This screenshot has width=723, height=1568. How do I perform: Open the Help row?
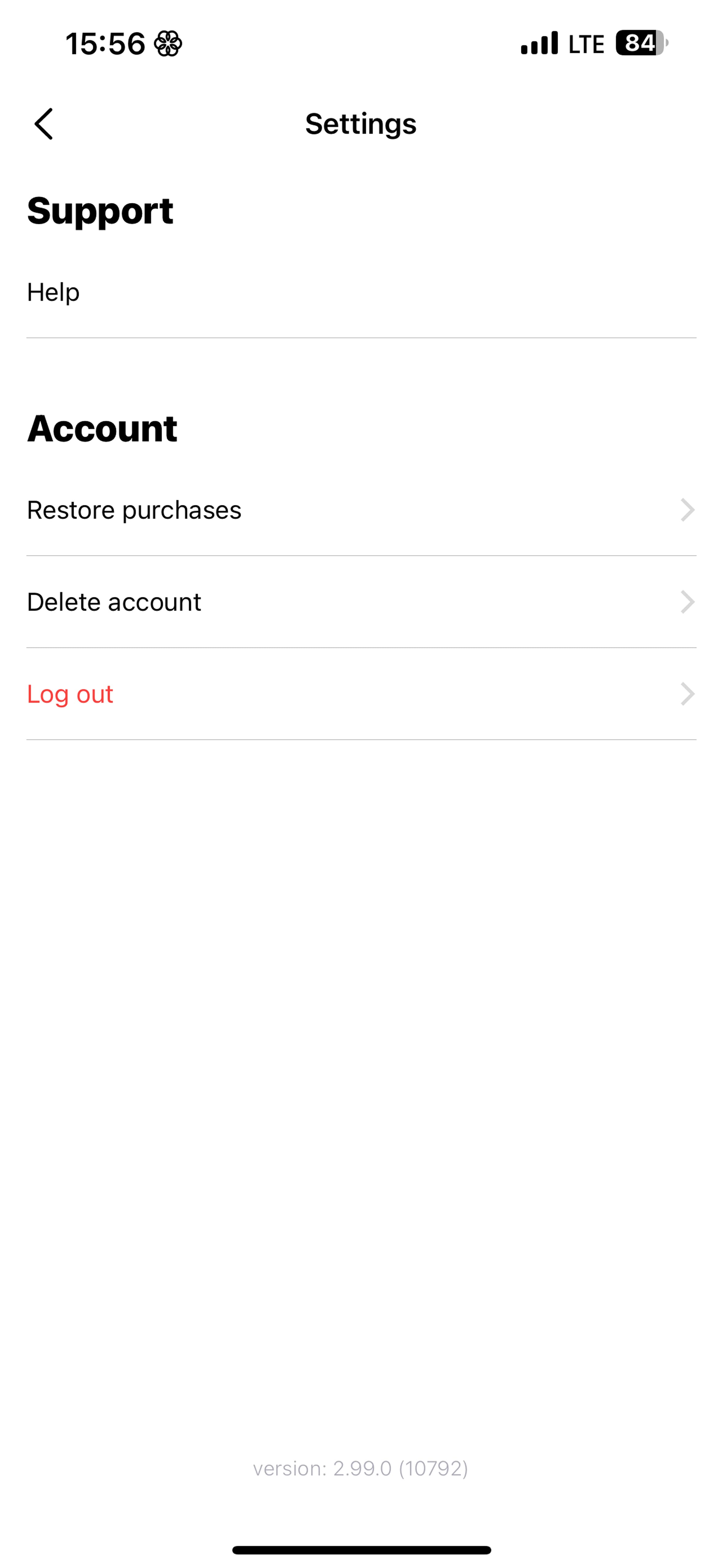pos(361,292)
